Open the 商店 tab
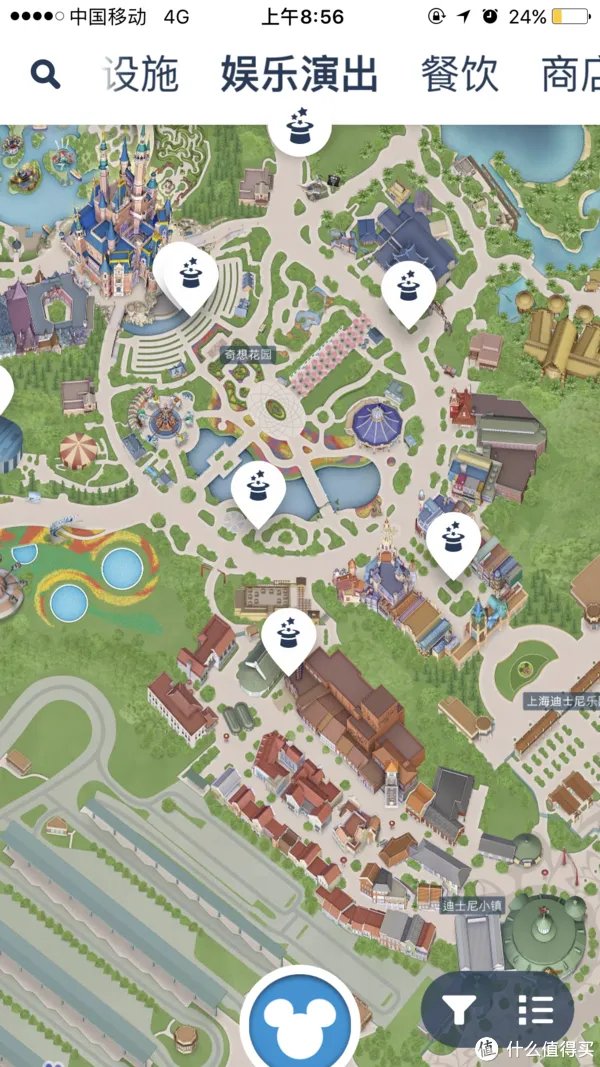 pyautogui.click(x=570, y=75)
